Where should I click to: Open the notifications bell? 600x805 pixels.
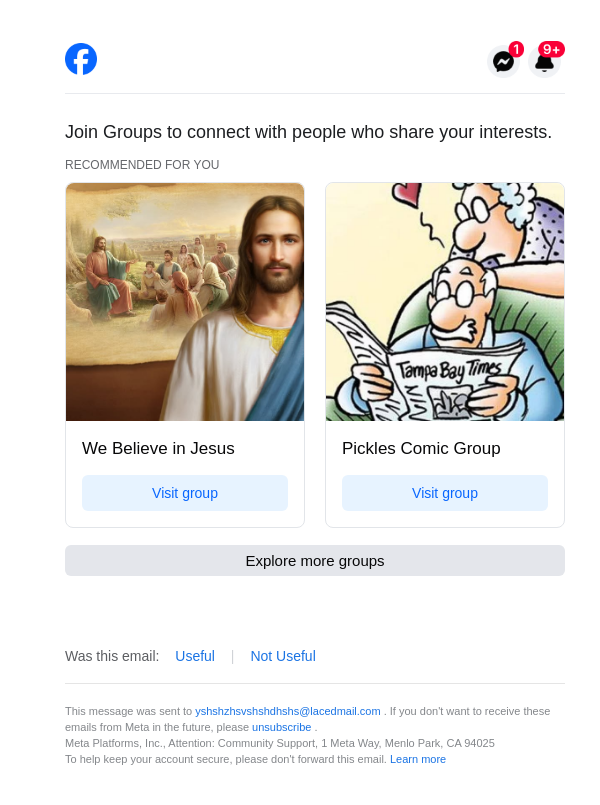544,62
